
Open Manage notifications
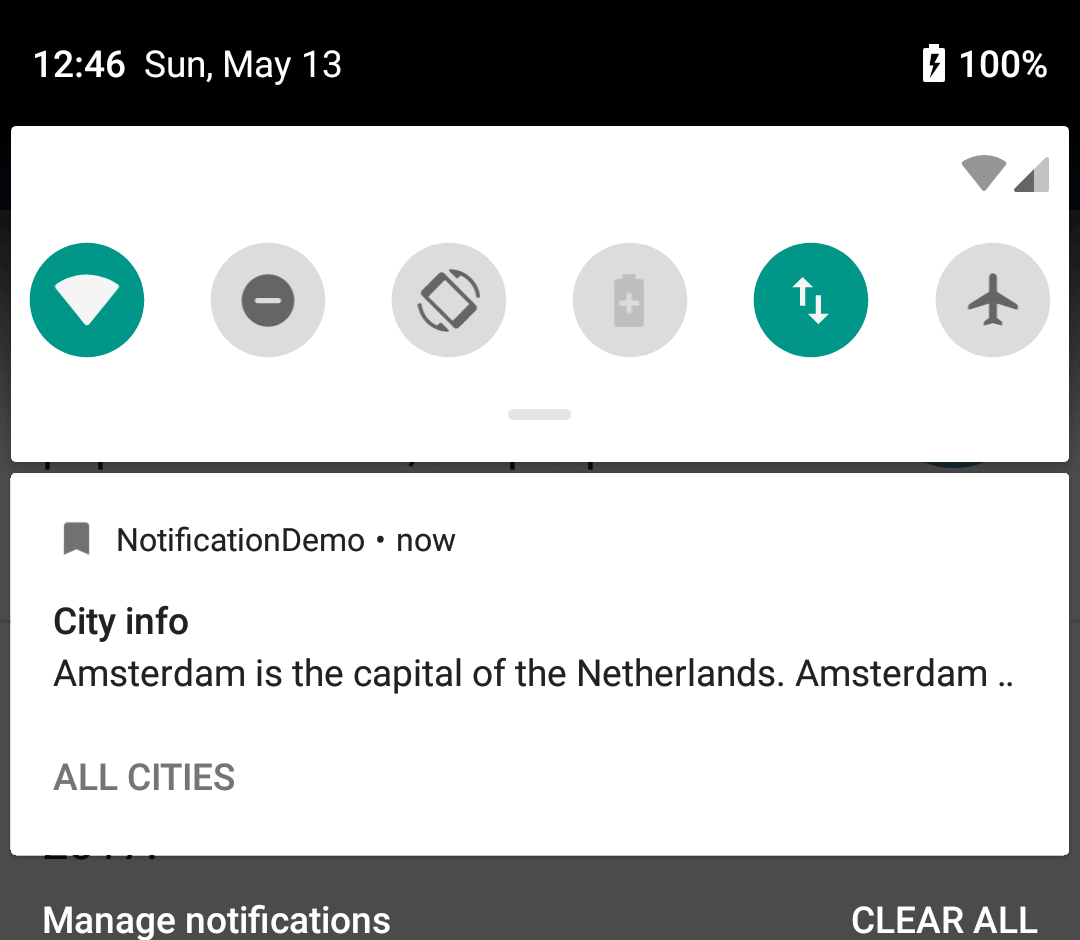(216, 919)
